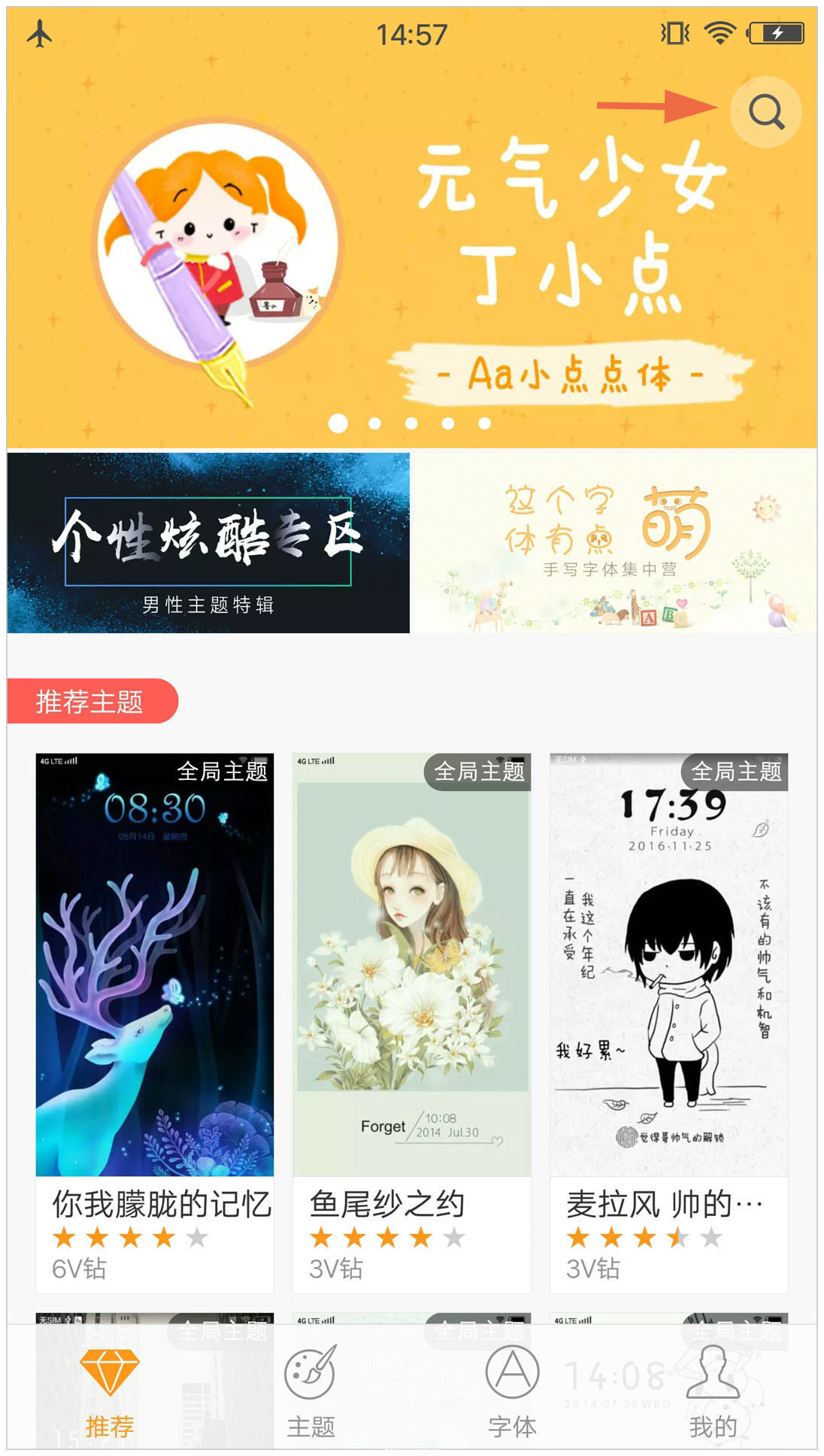Open the 手写字体集中营 handwriting fonts banner
824x1456 pixels.
615,542
